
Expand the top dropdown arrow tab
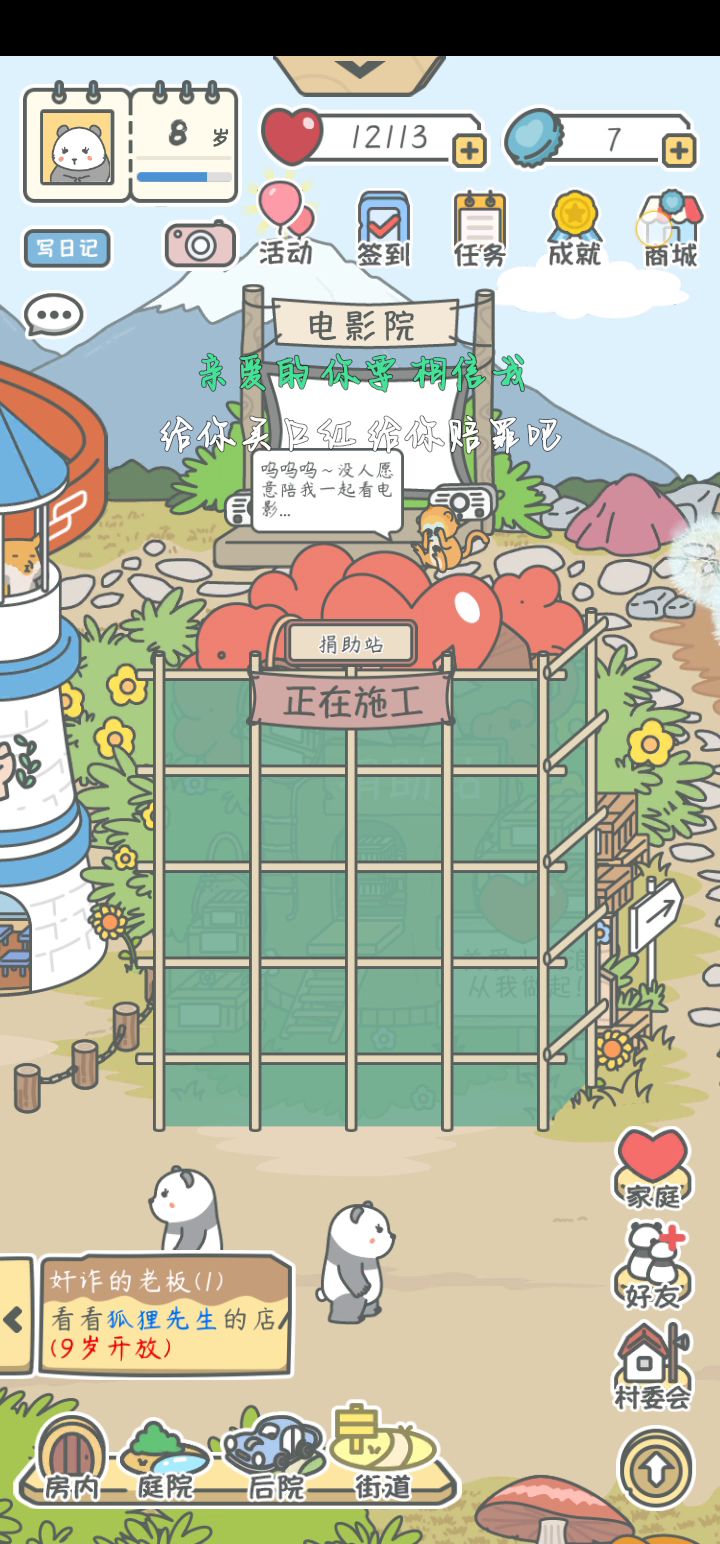point(360,72)
